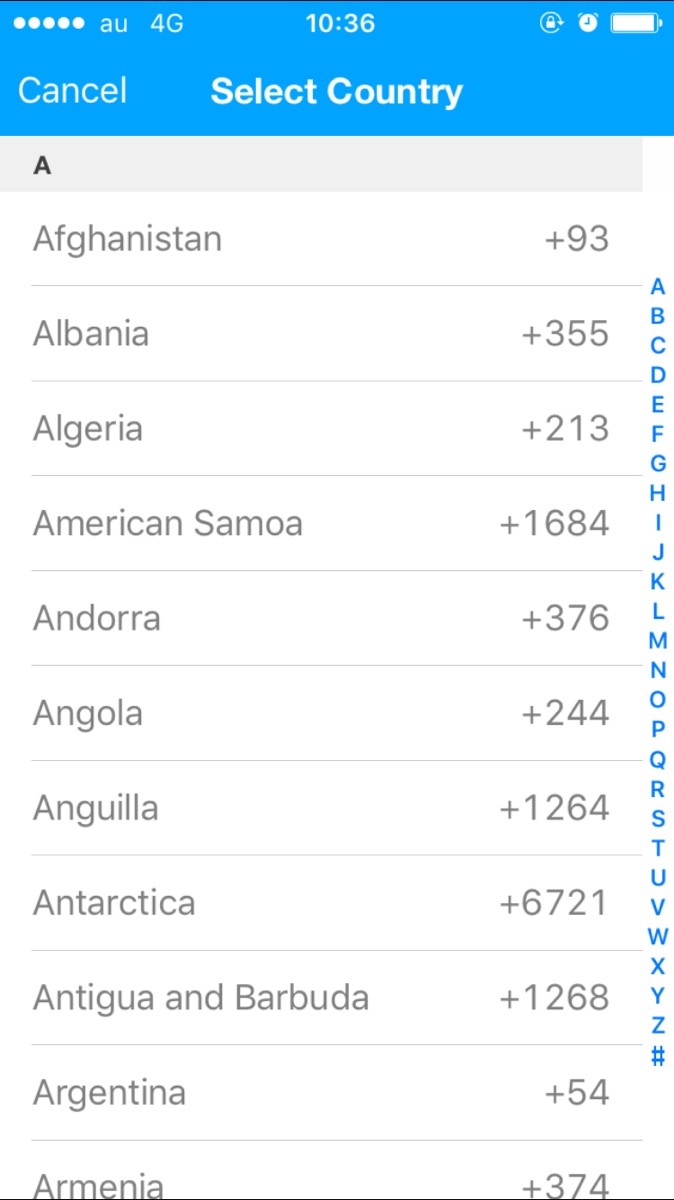Jump to letter S in the index
This screenshot has height=1200, width=674.
point(657,819)
